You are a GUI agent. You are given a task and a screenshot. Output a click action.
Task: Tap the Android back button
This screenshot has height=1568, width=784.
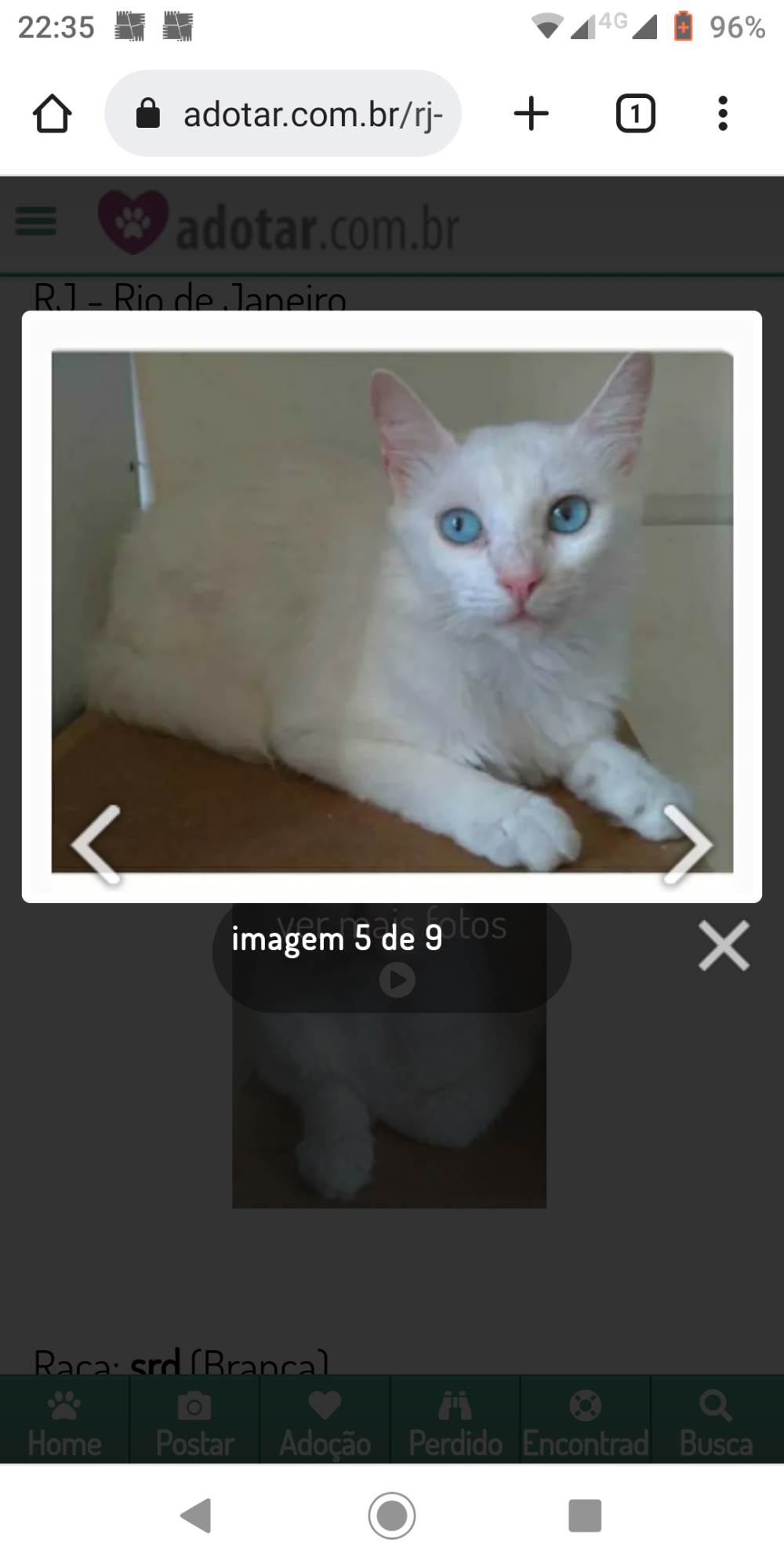tap(196, 1515)
